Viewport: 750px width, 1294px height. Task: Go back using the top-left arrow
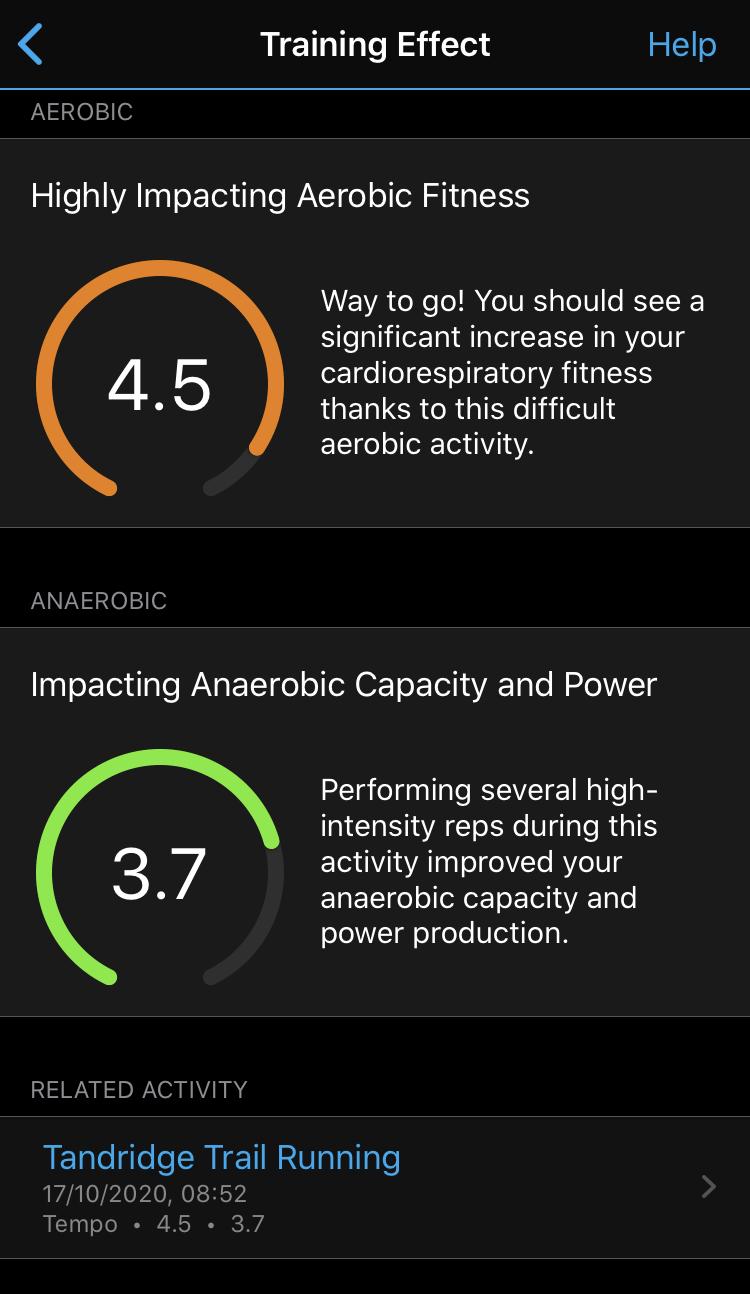31,45
